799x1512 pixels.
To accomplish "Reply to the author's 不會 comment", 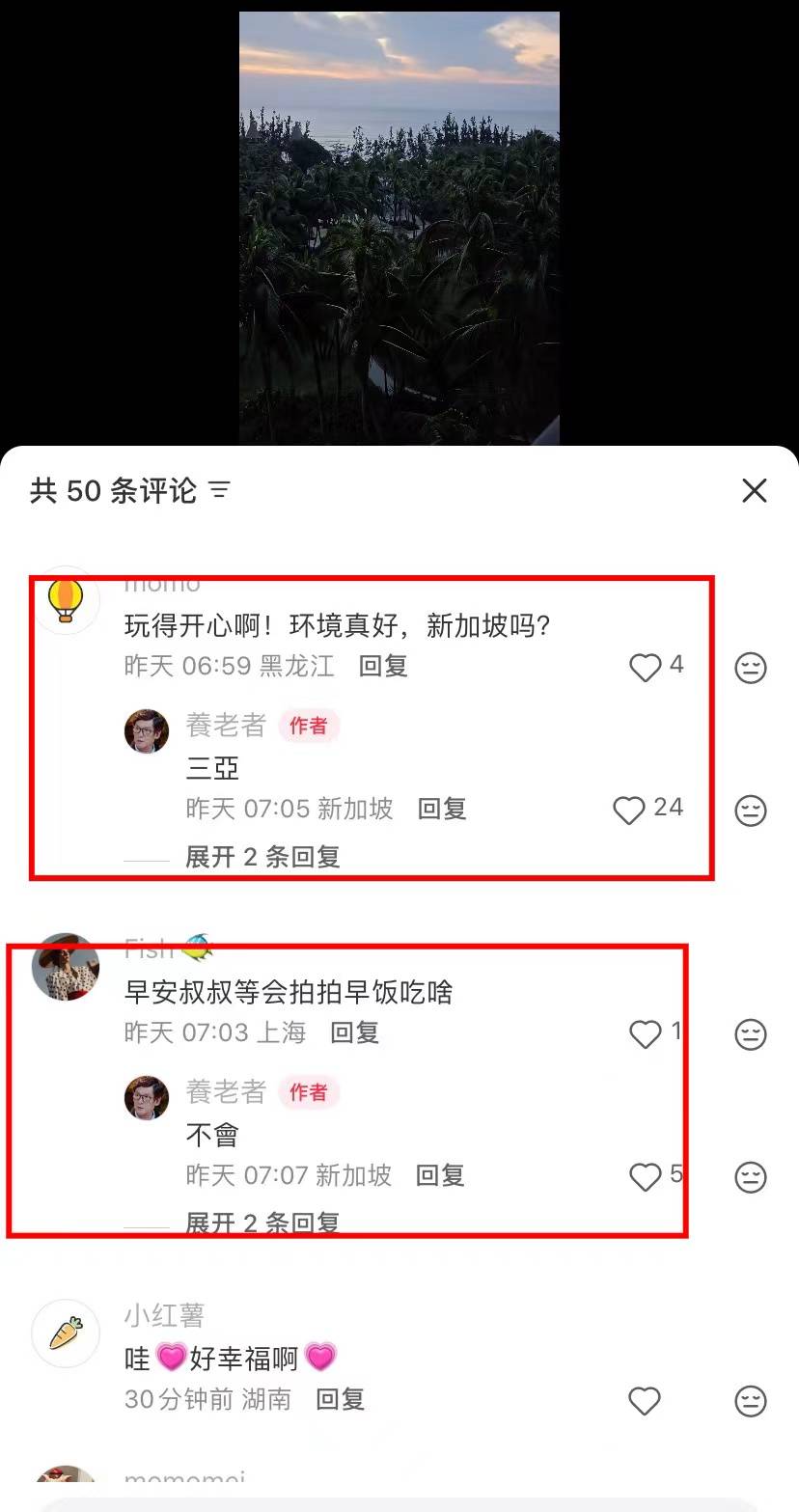I will coord(440,1175).
